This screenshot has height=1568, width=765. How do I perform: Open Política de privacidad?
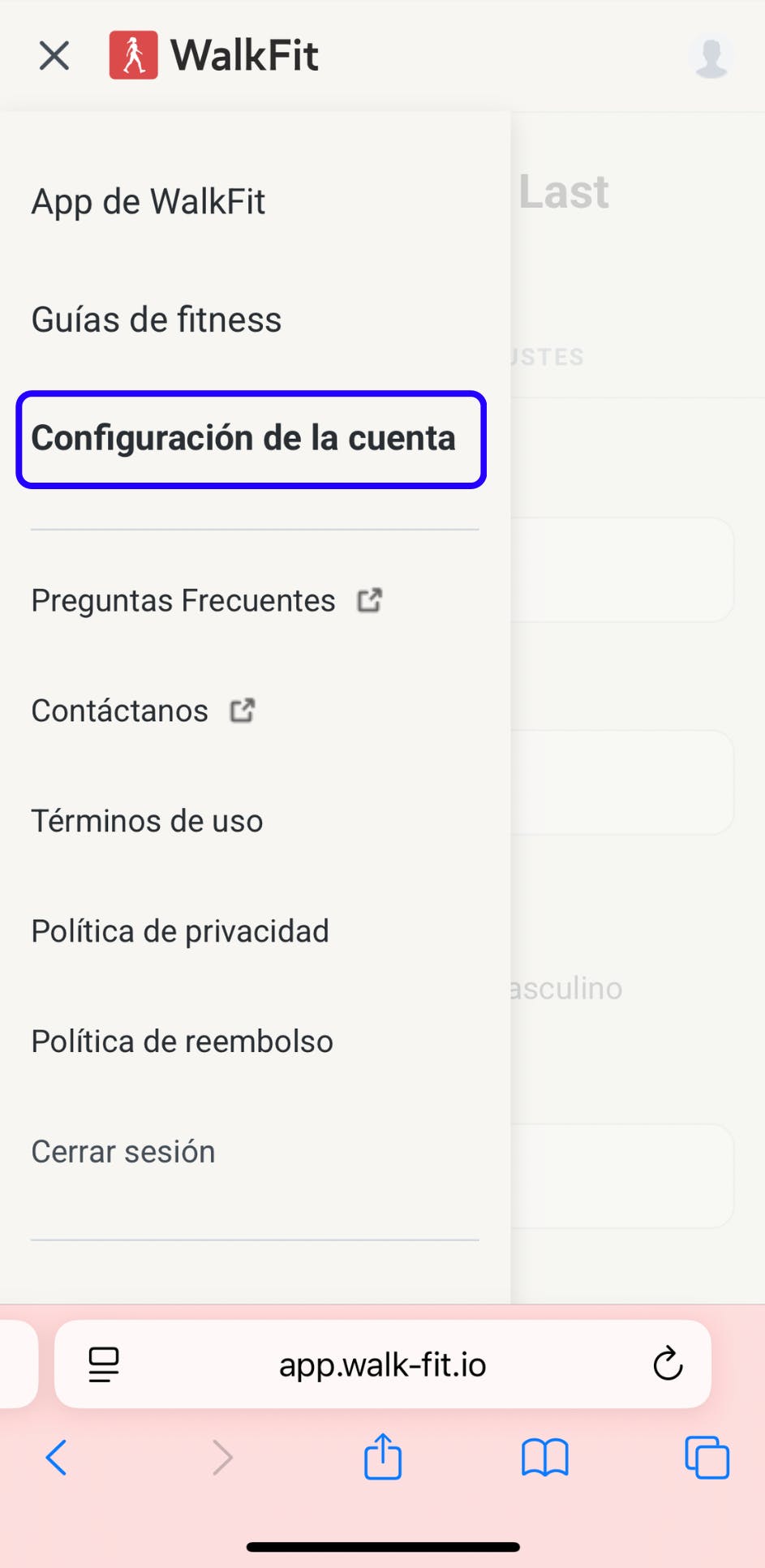click(180, 931)
